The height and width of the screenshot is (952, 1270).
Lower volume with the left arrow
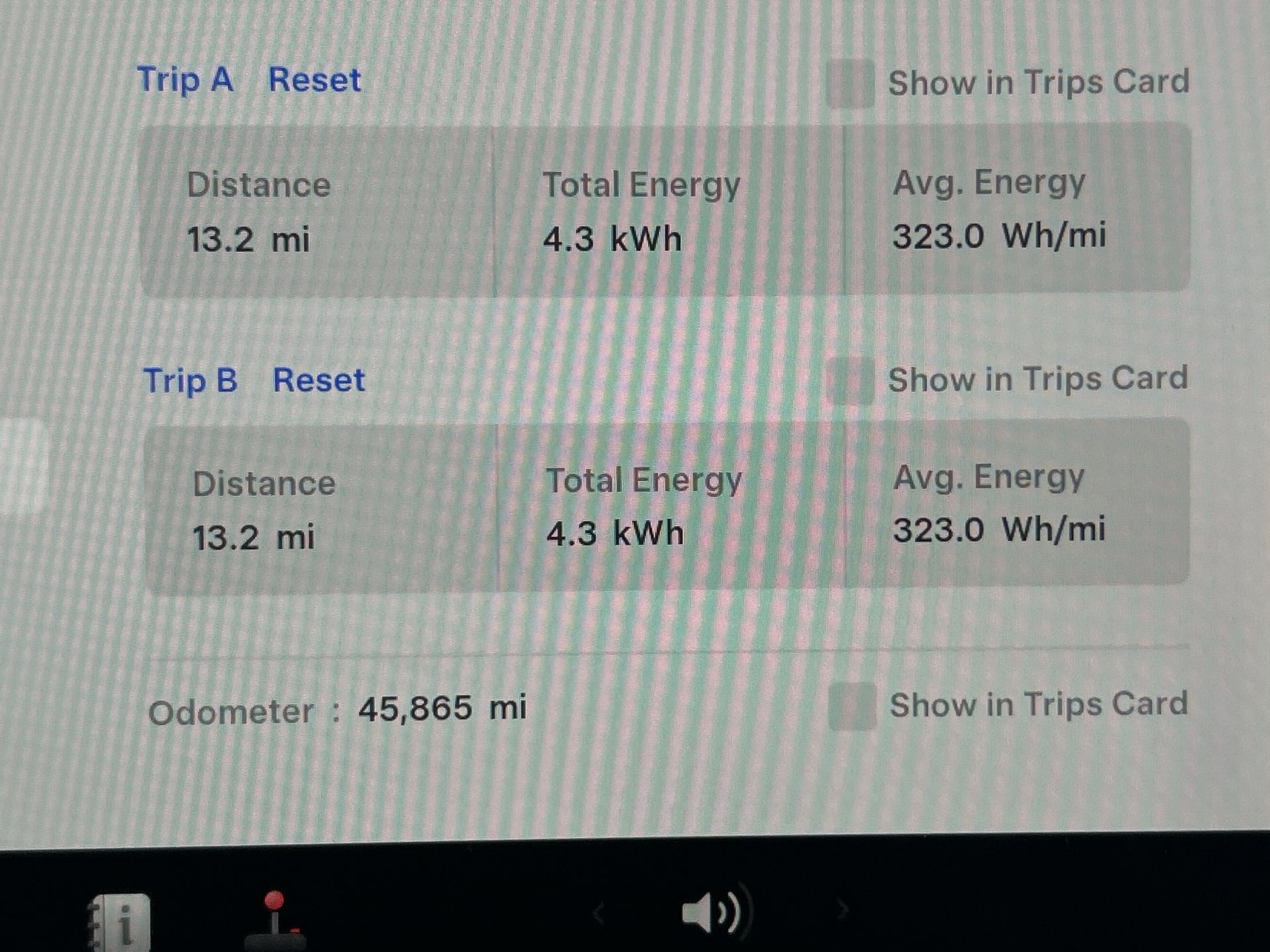tap(599, 914)
